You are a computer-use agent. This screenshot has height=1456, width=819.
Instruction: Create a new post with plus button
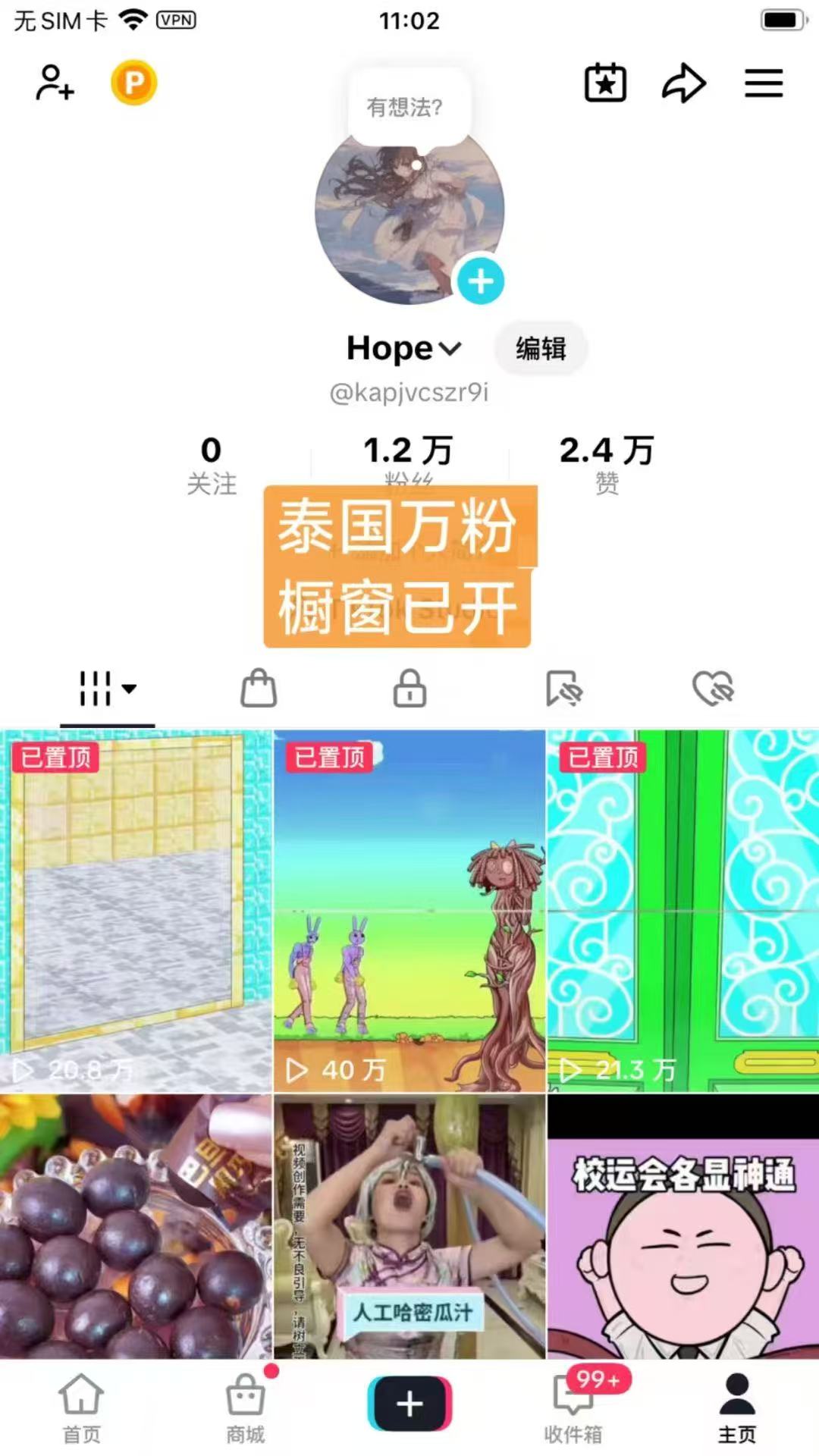[409, 1403]
